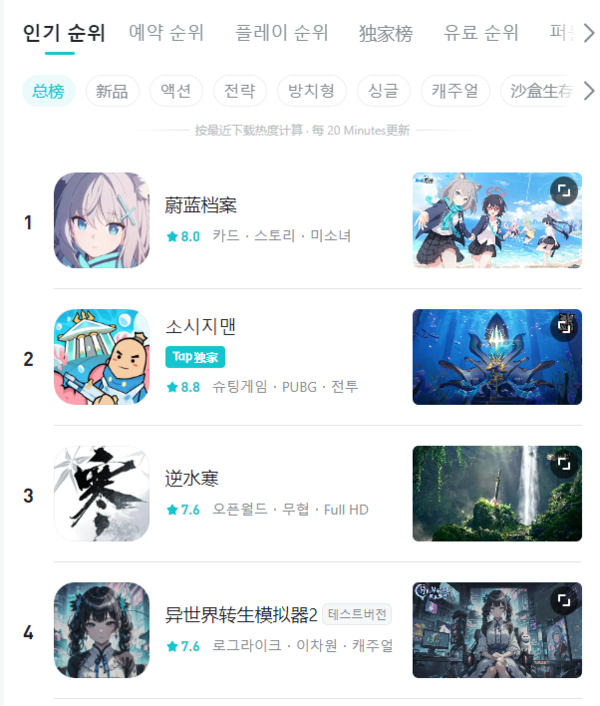
Task: Filter by the 캐주얼 chip
Action: pos(455,91)
